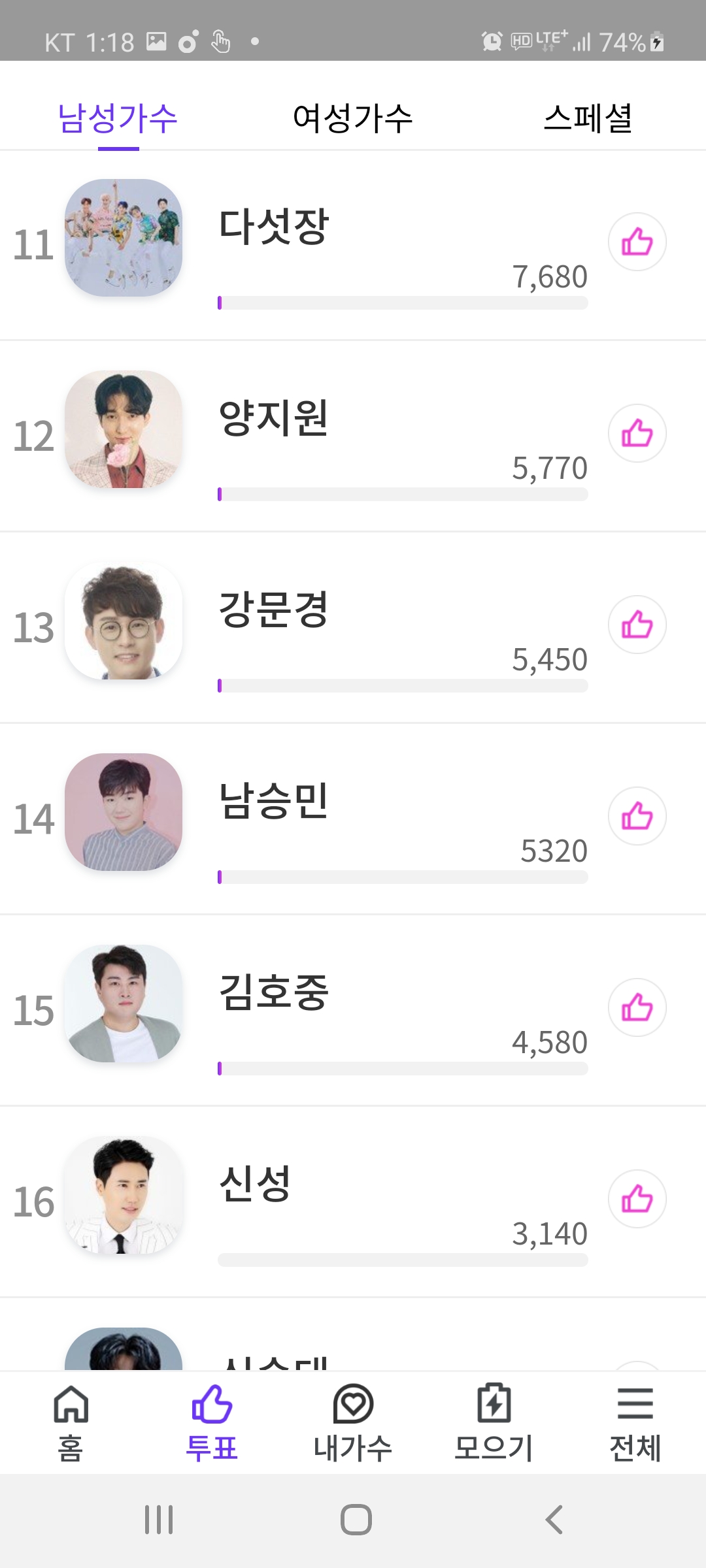The width and height of the screenshot is (706, 1568).
Task: Go back with the system back button
Action: pyautogui.click(x=554, y=1520)
